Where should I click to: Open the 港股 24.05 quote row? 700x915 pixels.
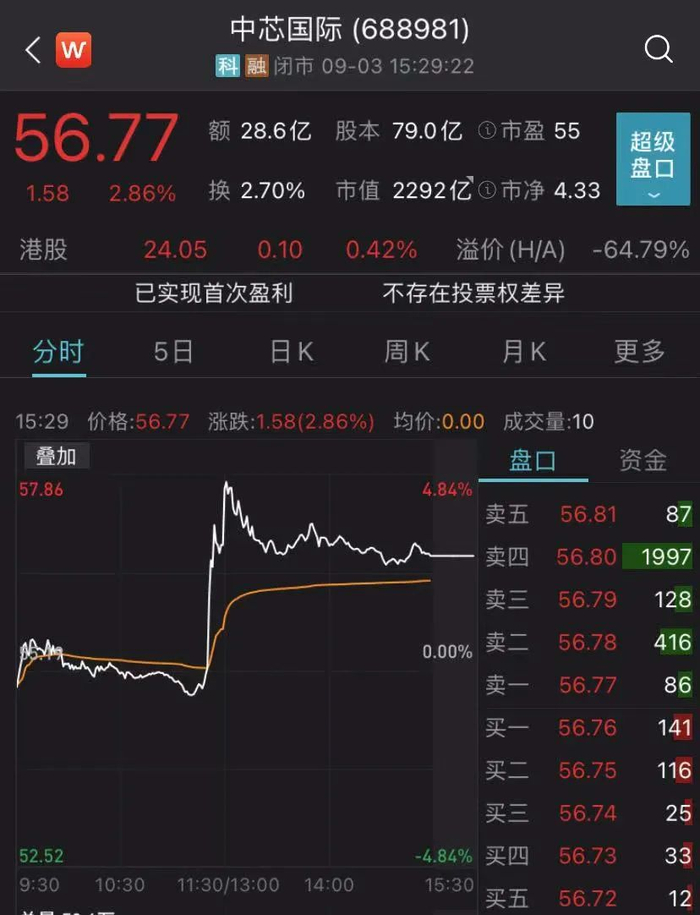coord(350,250)
